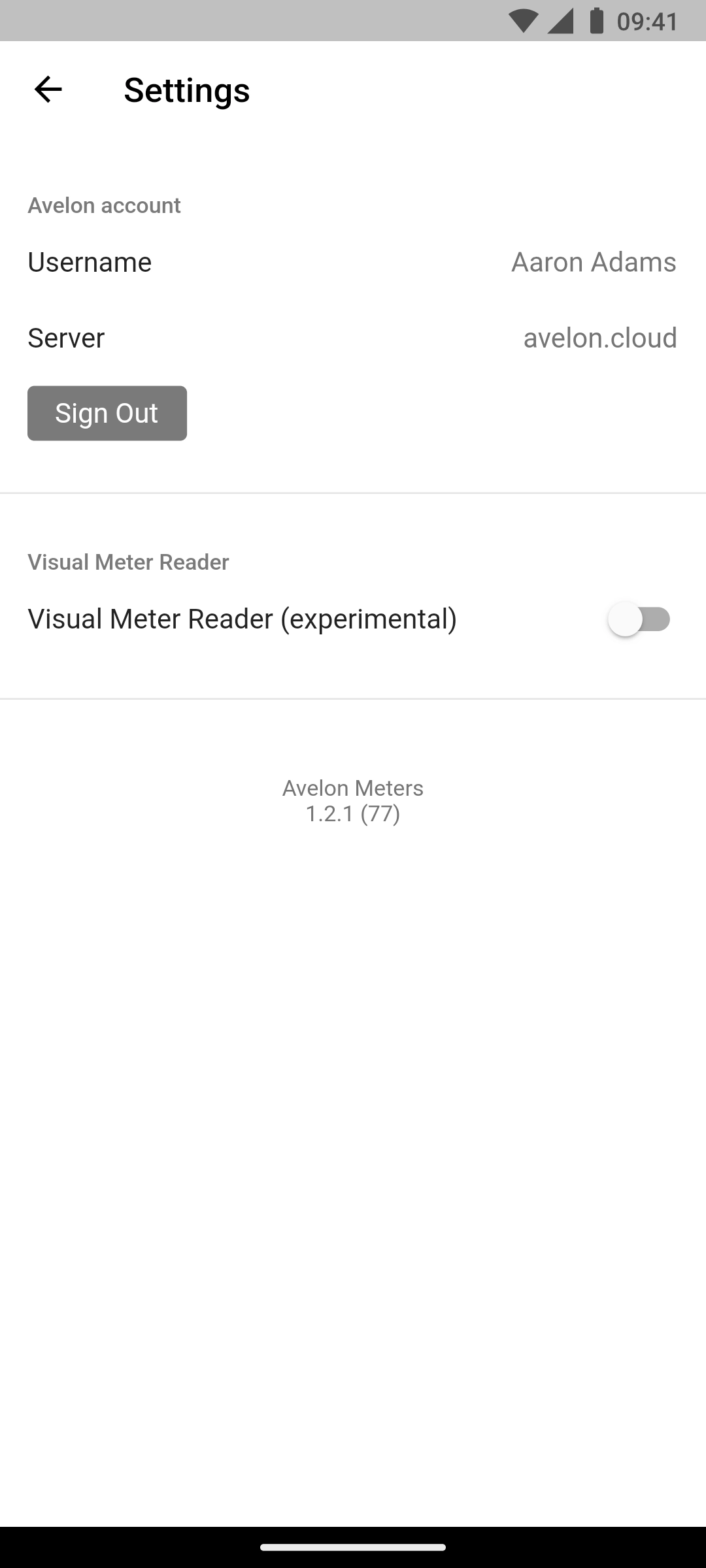Enable Visual Meter Reader (experimental)

(639, 619)
